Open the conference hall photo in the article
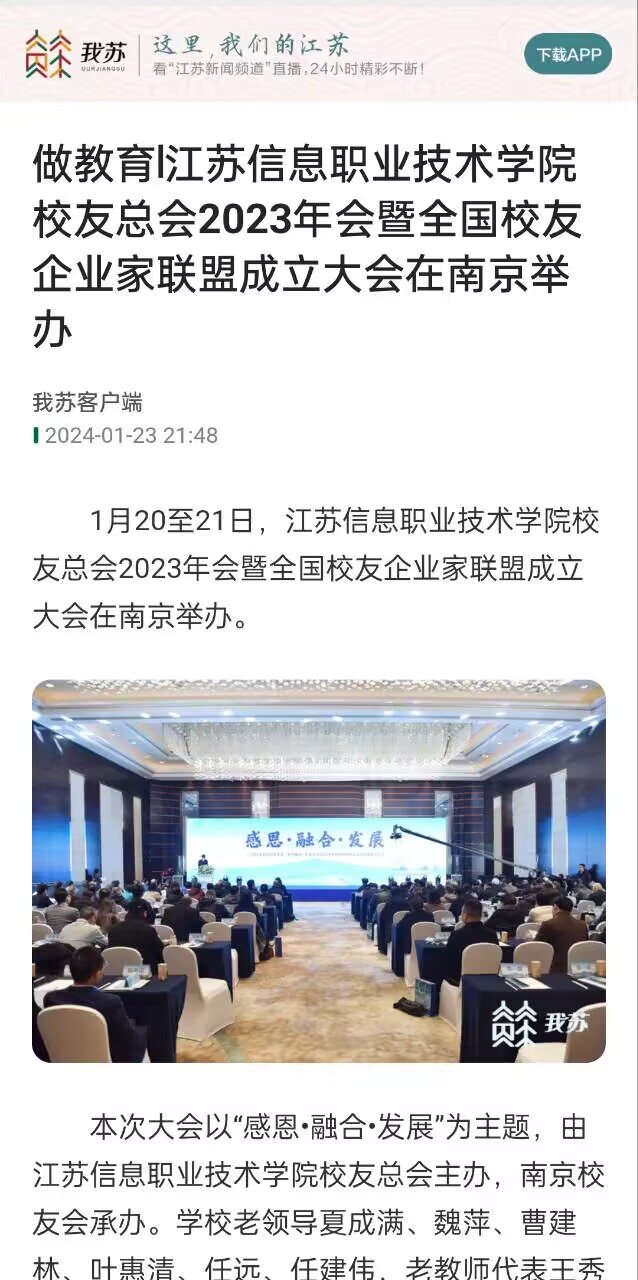This screenshot has width=638, height=1280. click(319, 870)
